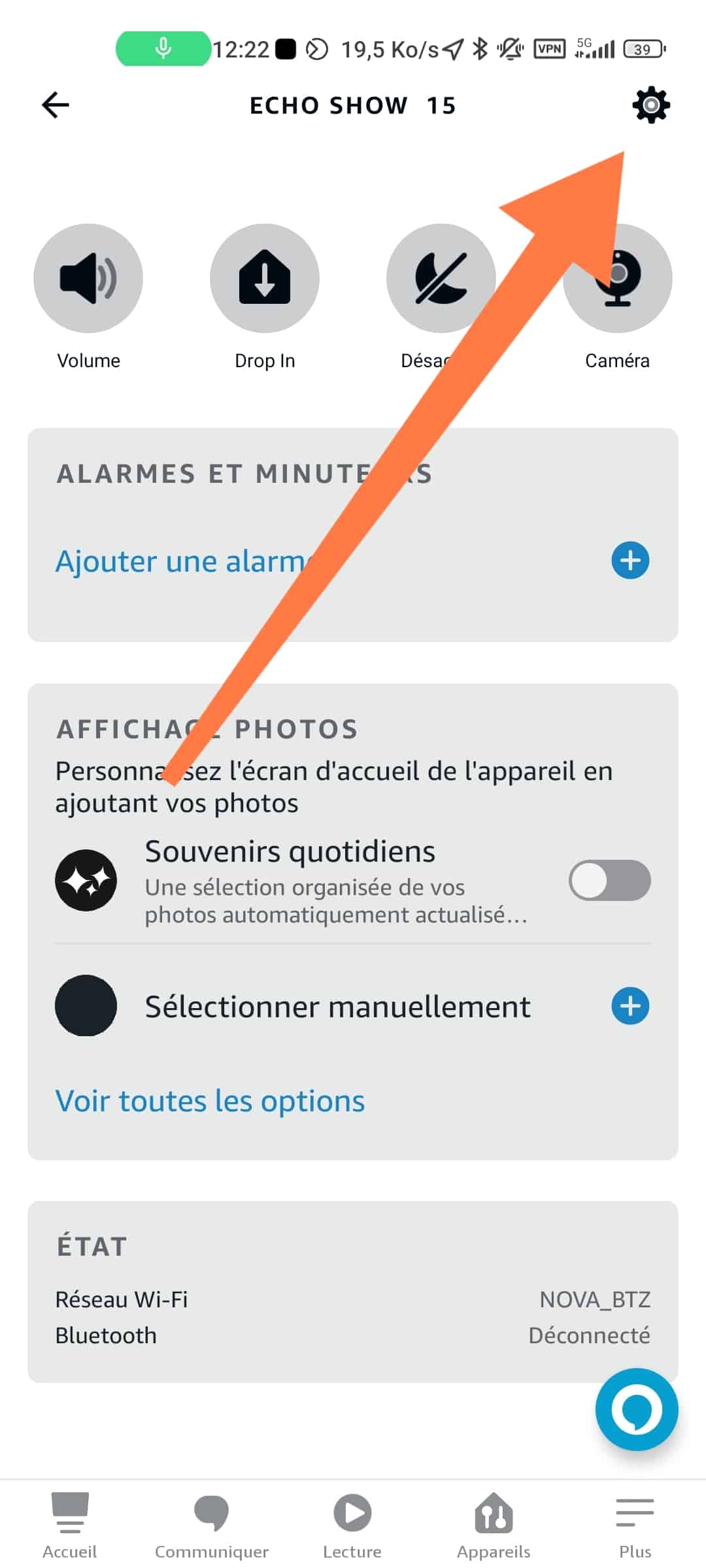Open the device settings gear
706x1568 pixels.
point(651,105)
